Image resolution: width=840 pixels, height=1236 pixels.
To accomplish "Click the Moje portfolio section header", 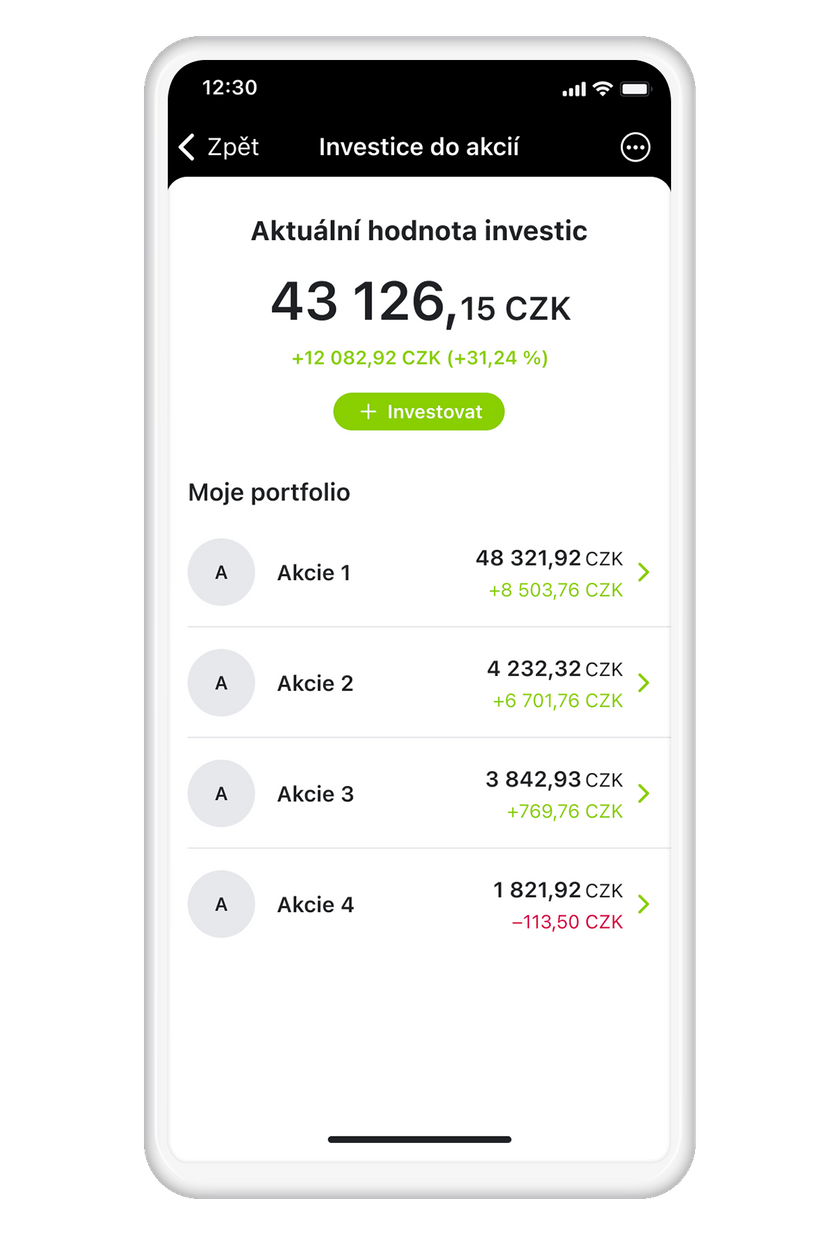I will pos(270,492).
